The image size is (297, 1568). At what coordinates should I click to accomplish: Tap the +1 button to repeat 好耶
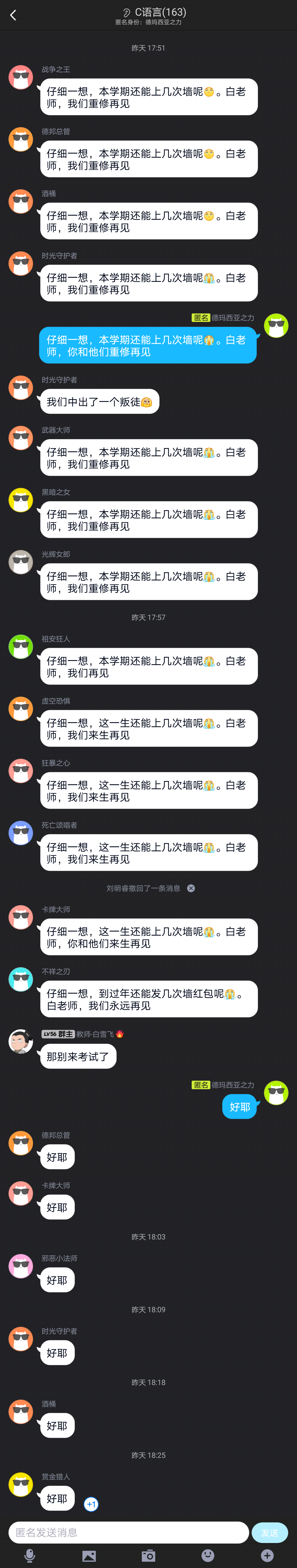[91, 1504]
